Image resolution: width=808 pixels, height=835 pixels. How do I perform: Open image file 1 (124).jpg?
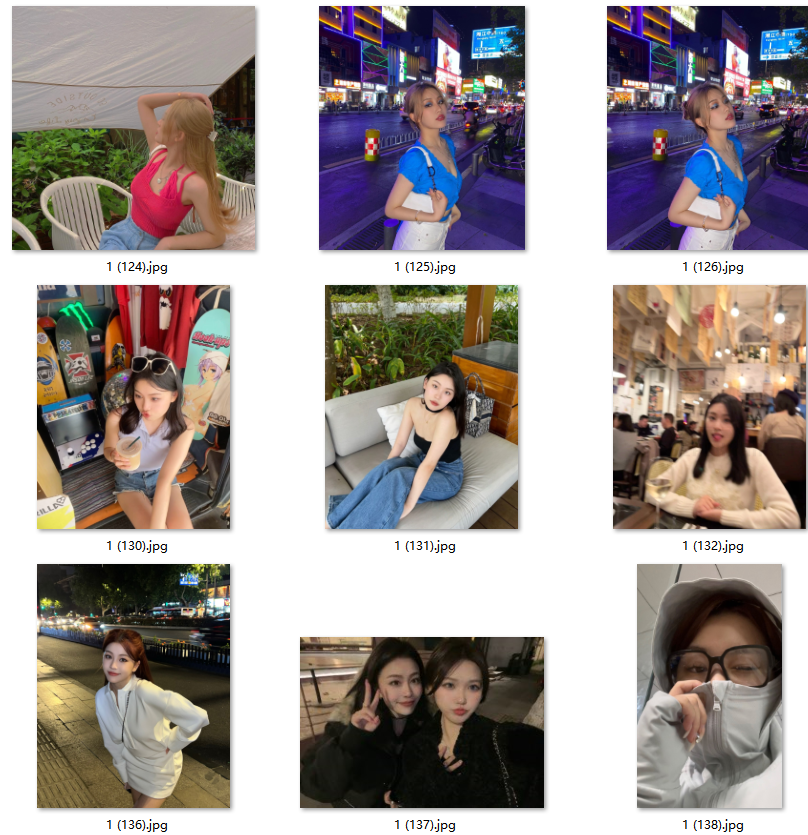pyautogui.click(x=133, y=128)
